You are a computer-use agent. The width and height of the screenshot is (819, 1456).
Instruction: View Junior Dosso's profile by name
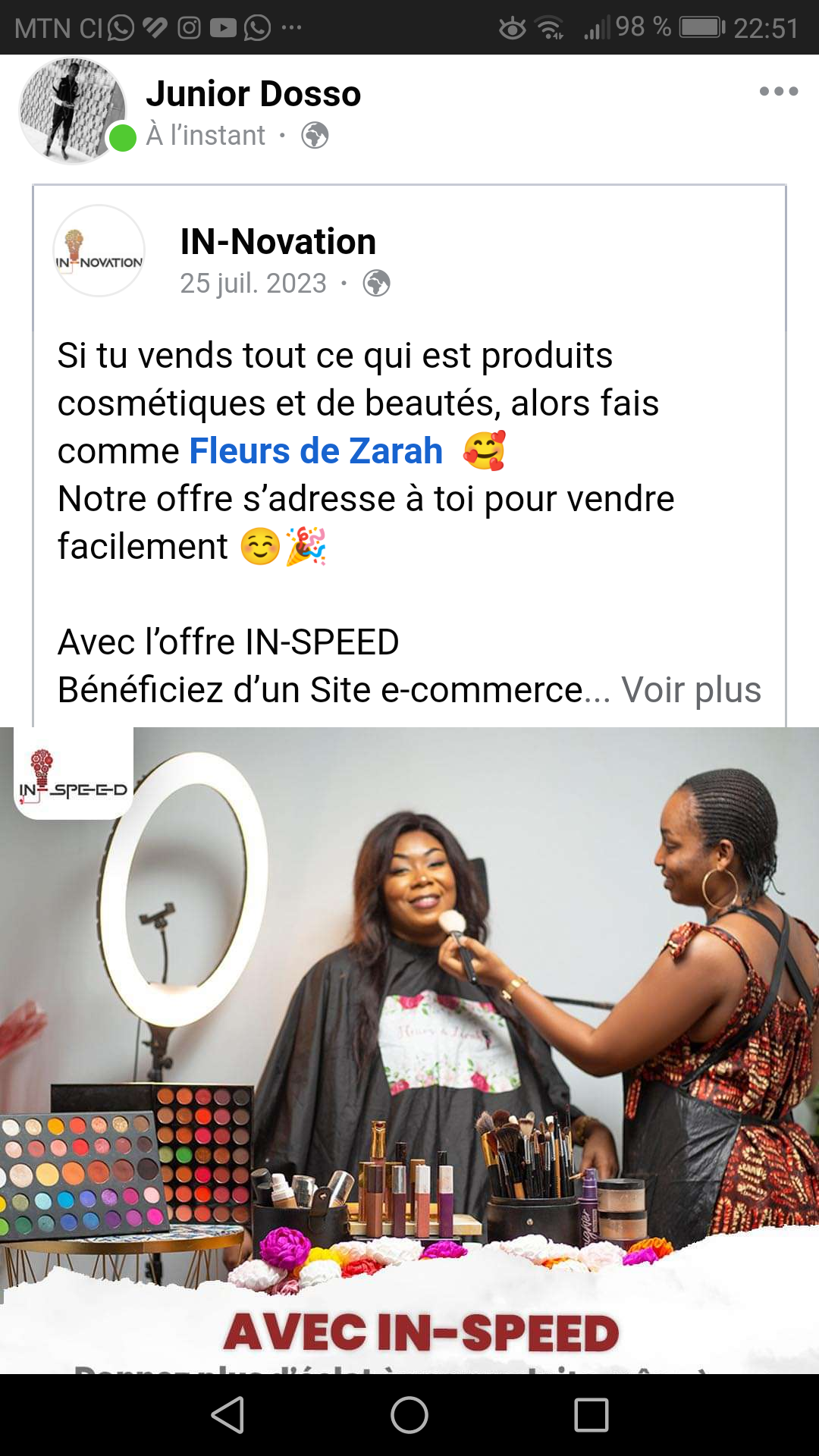click(253, 94)
